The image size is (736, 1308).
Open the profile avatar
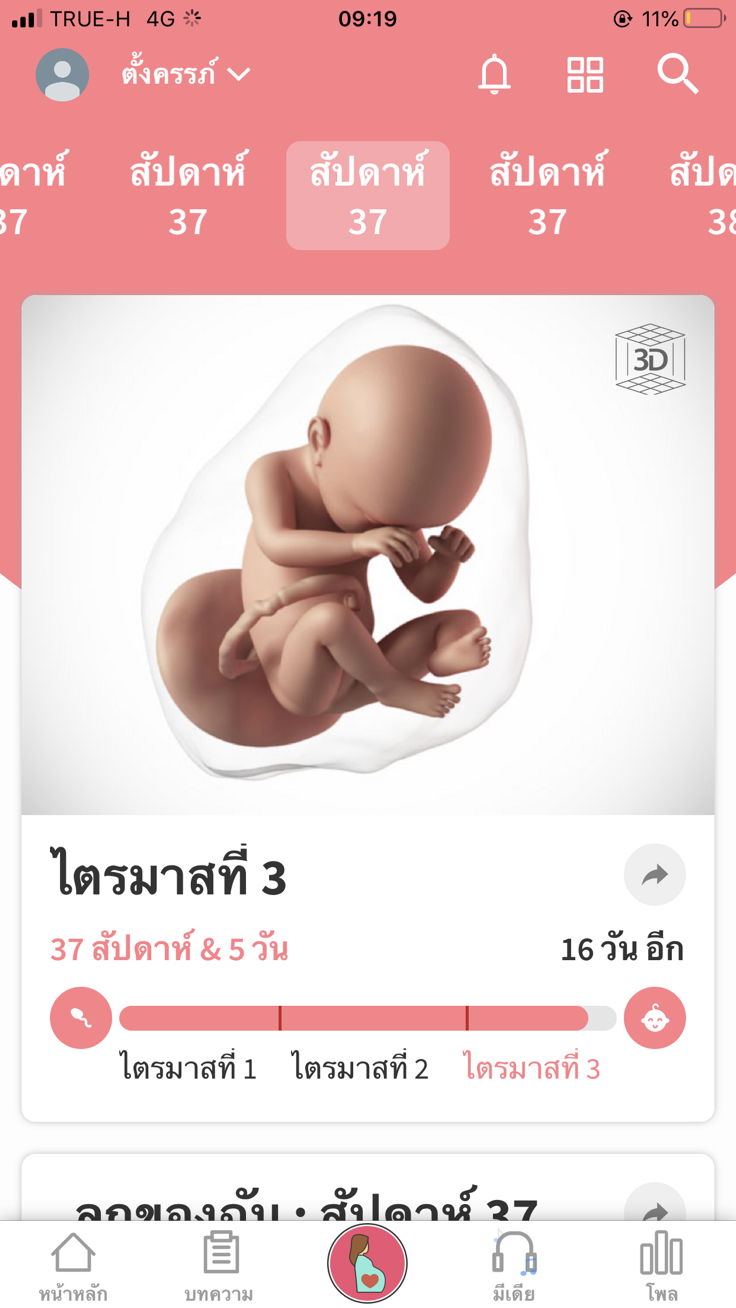click(x=62, y=75)
